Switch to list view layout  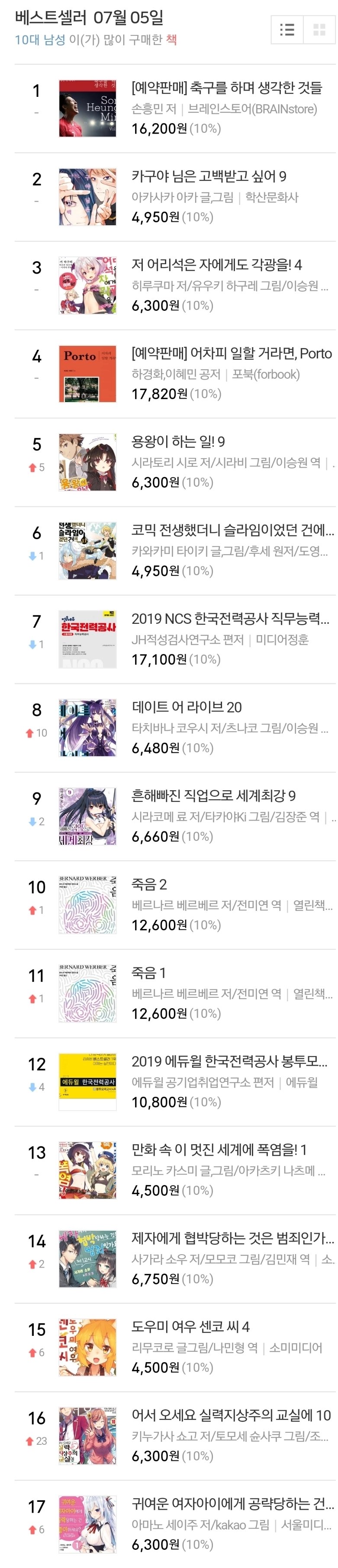pyautogui.click(x=287, y=30)
